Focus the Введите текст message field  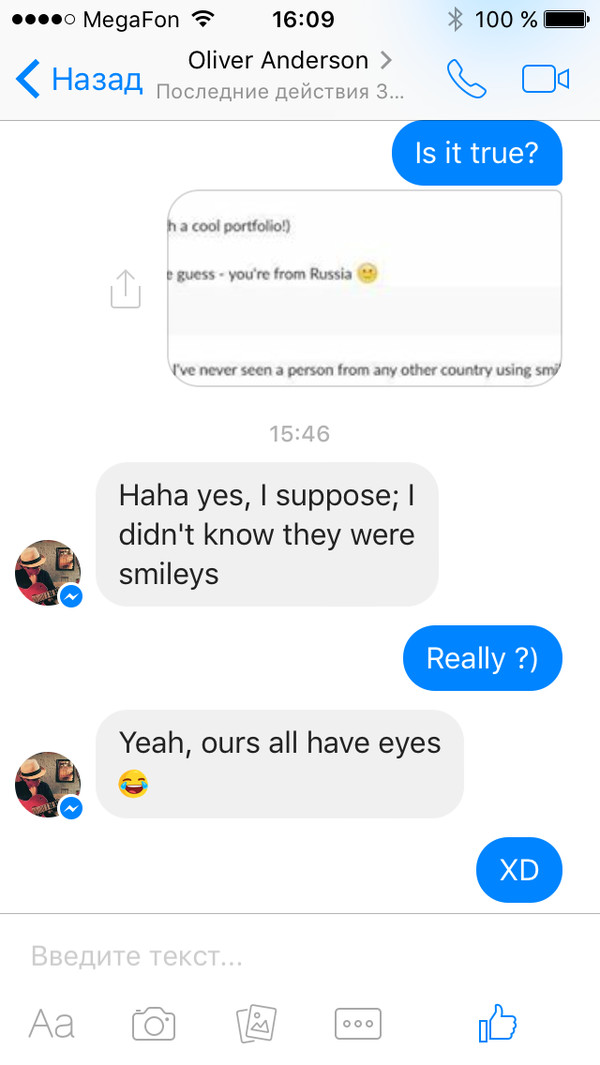tap(300, 957)
